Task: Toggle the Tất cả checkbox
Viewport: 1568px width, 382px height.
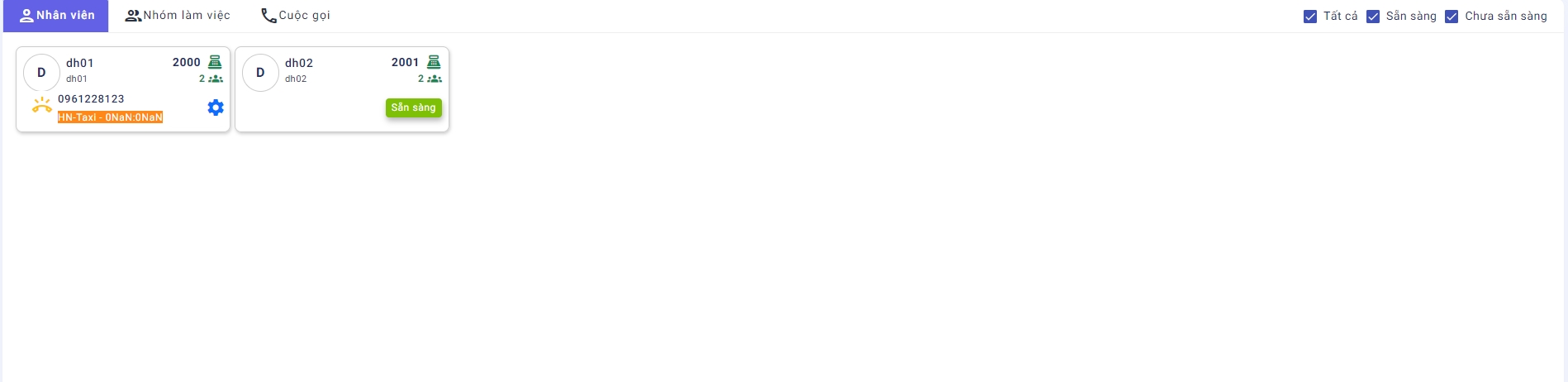Action: 1310,17
